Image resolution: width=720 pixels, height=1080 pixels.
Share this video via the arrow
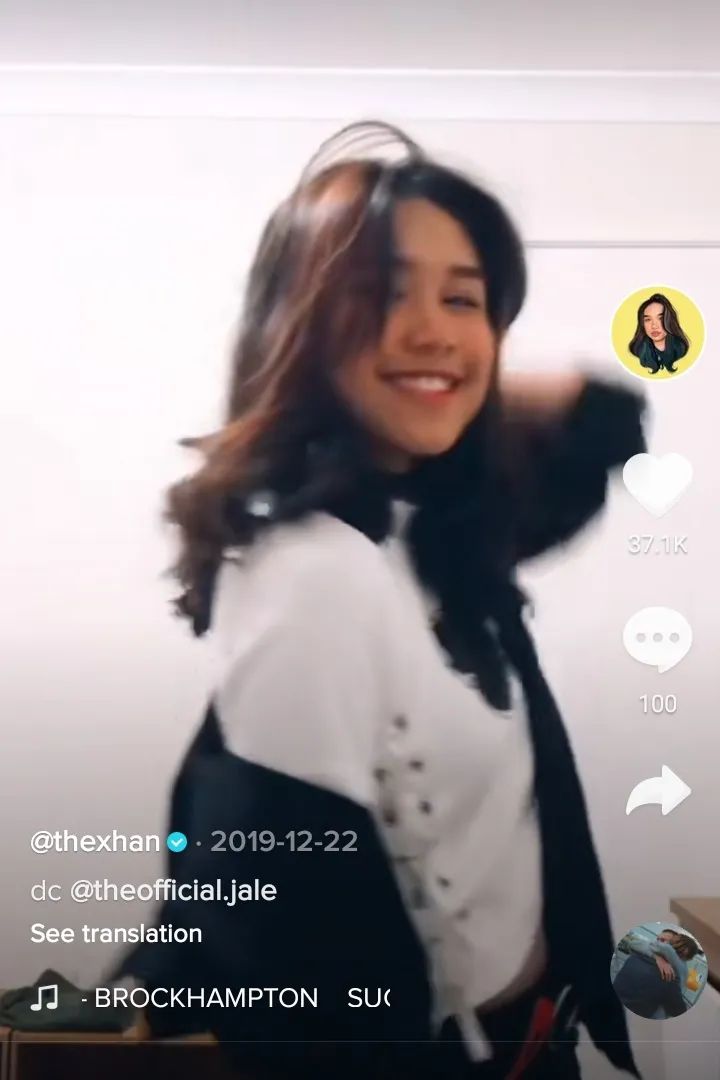click(x=657, y=791)
